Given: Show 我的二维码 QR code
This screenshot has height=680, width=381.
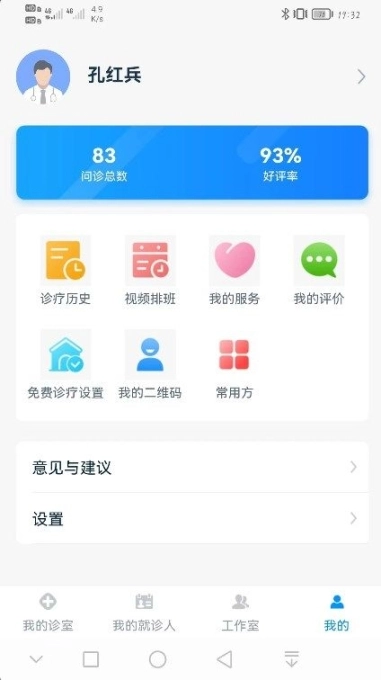Looking at the screenshot, I should point(150,364).
